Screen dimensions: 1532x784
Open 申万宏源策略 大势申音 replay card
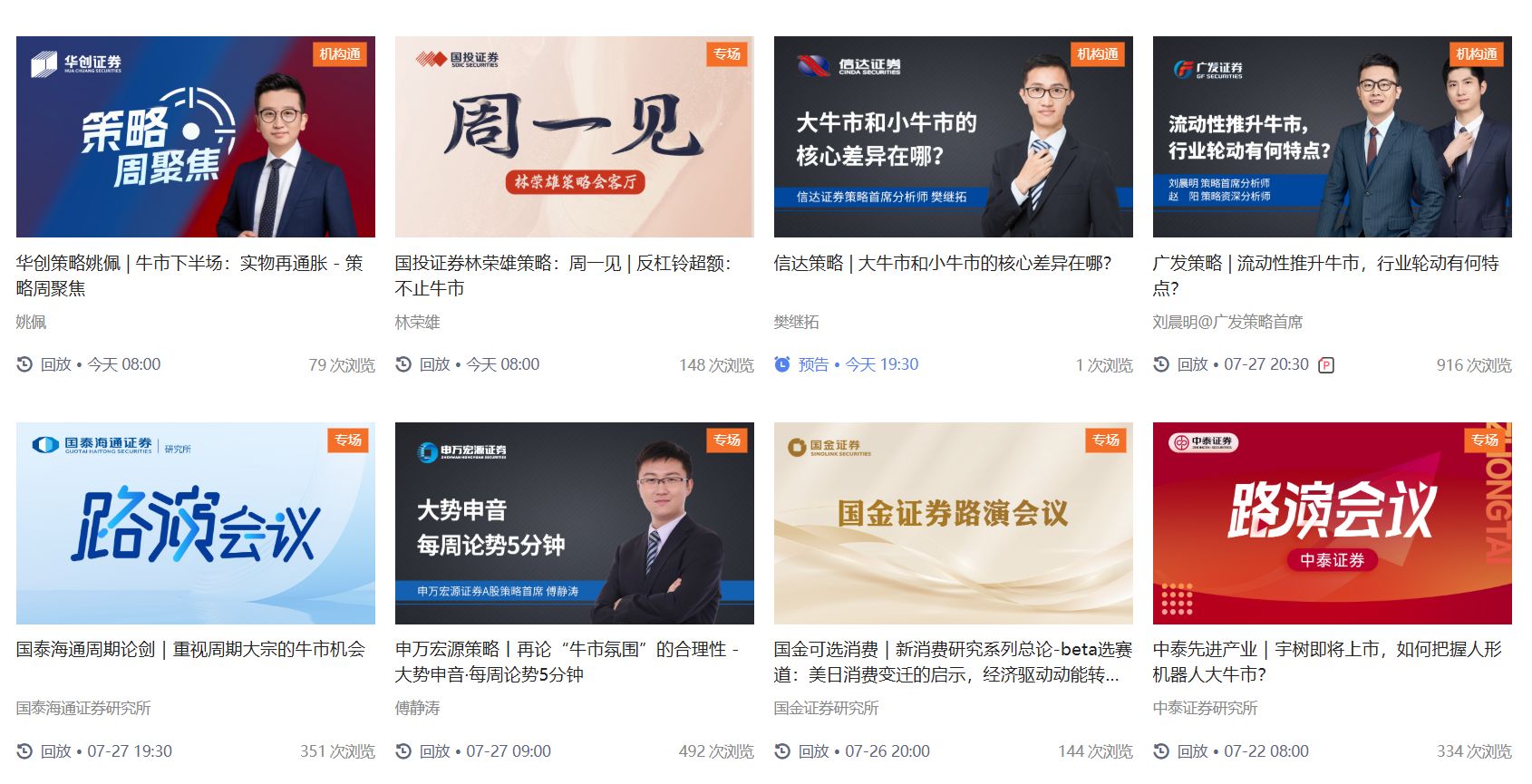pos(574,523)
